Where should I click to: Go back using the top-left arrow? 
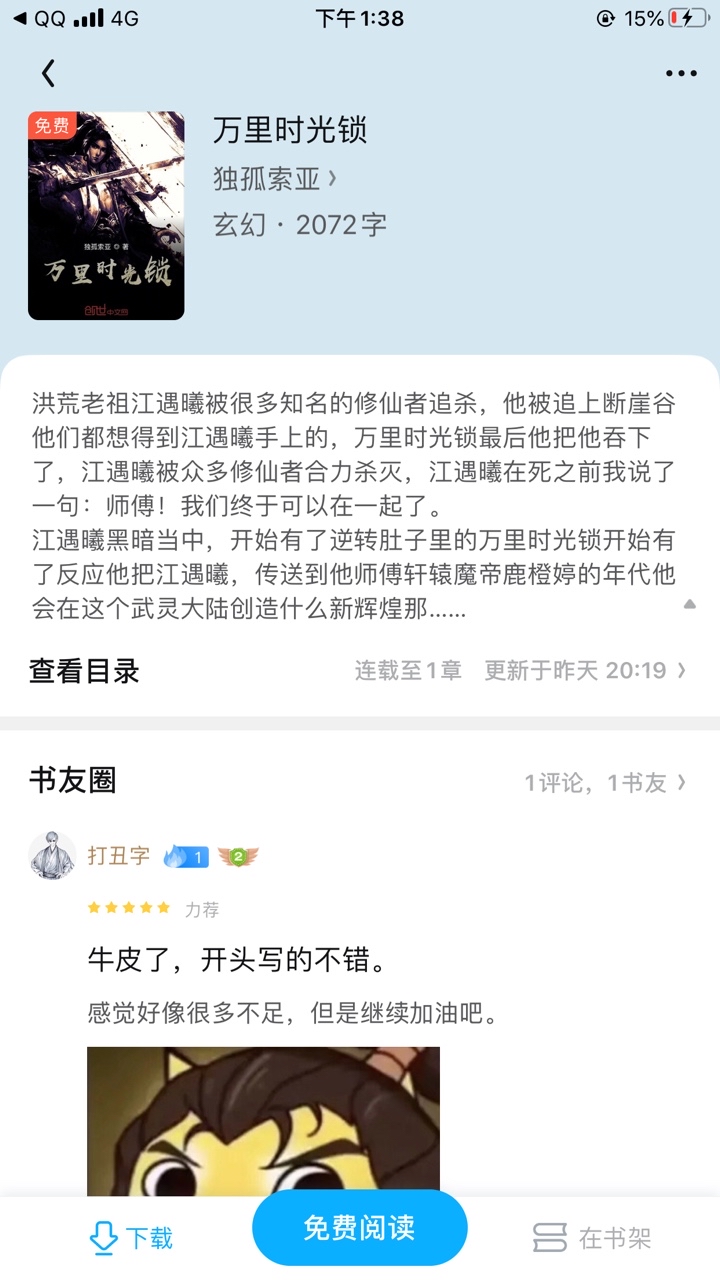(x=48, y=73)
